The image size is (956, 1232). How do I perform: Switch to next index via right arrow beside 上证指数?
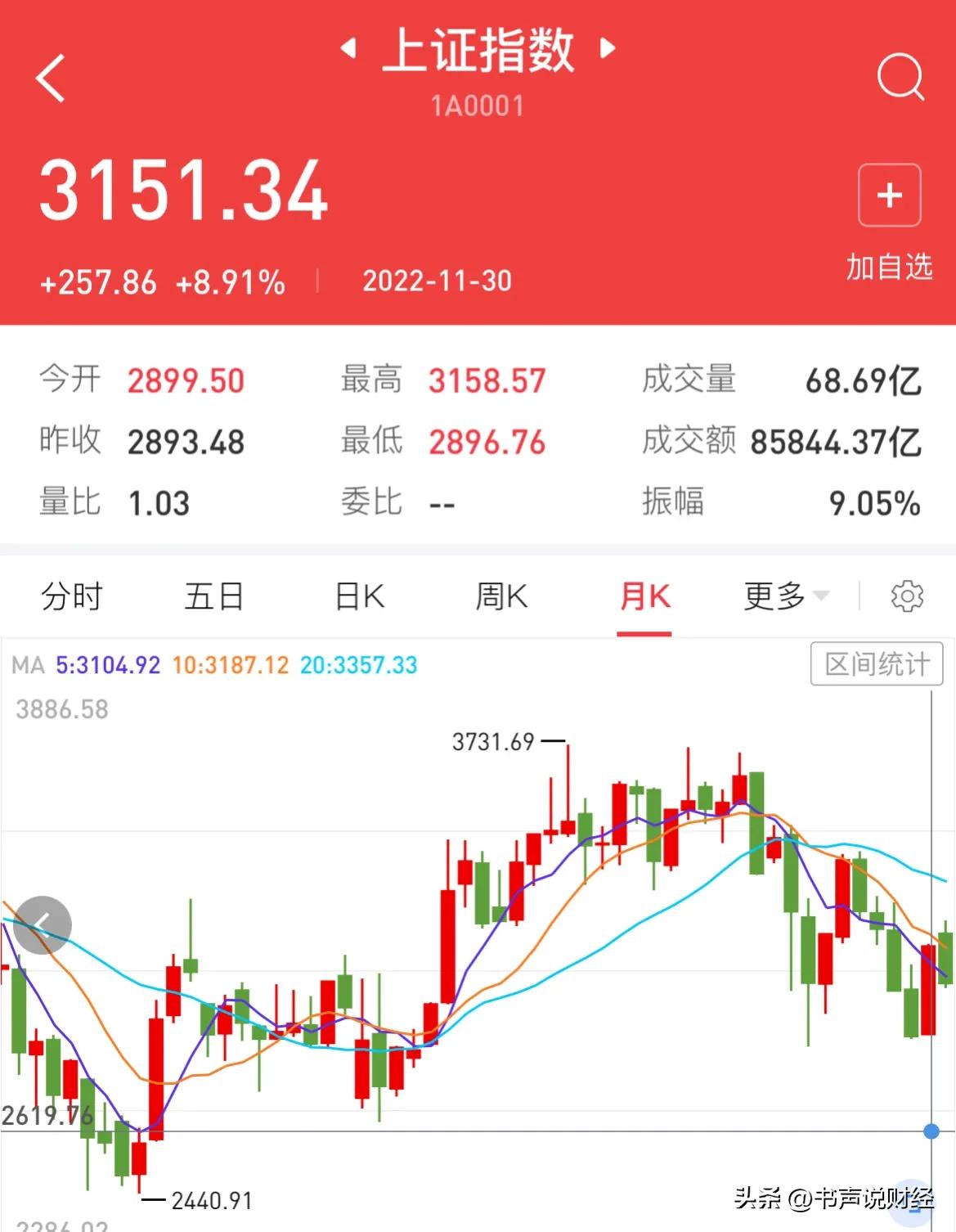606,49
